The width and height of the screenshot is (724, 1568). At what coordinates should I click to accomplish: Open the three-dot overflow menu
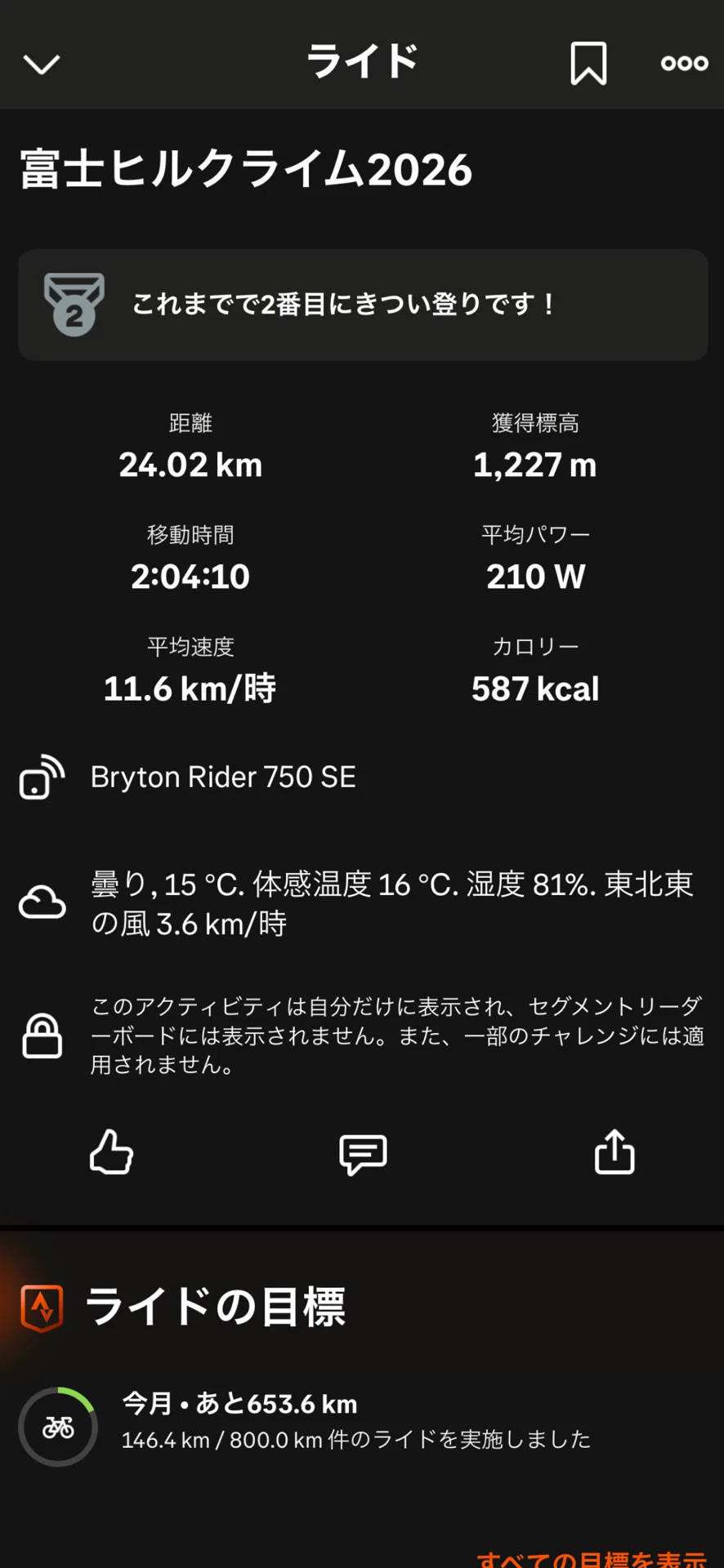click(x=684, y=63)
